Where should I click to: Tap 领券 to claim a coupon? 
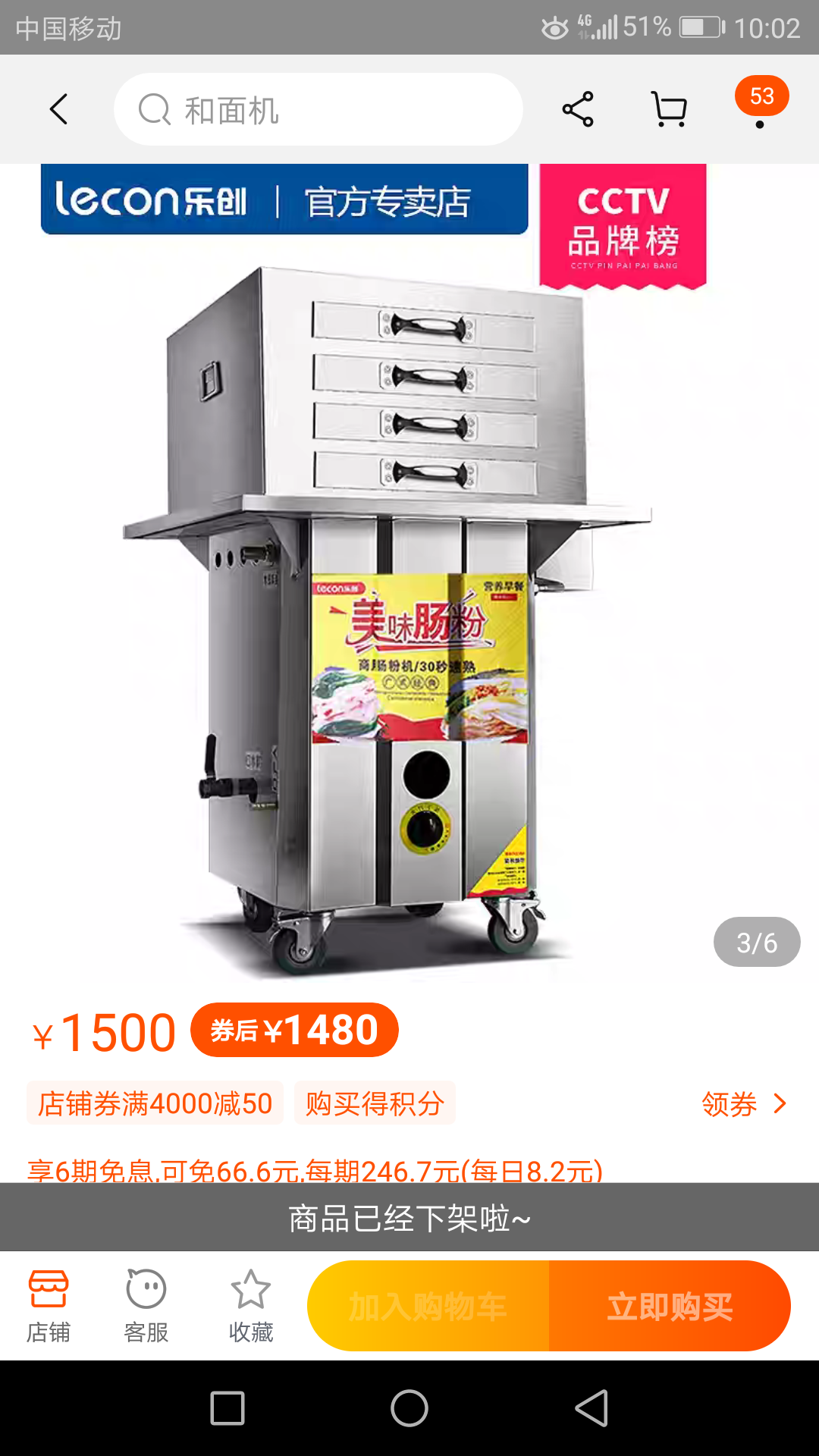point(743,1104)
